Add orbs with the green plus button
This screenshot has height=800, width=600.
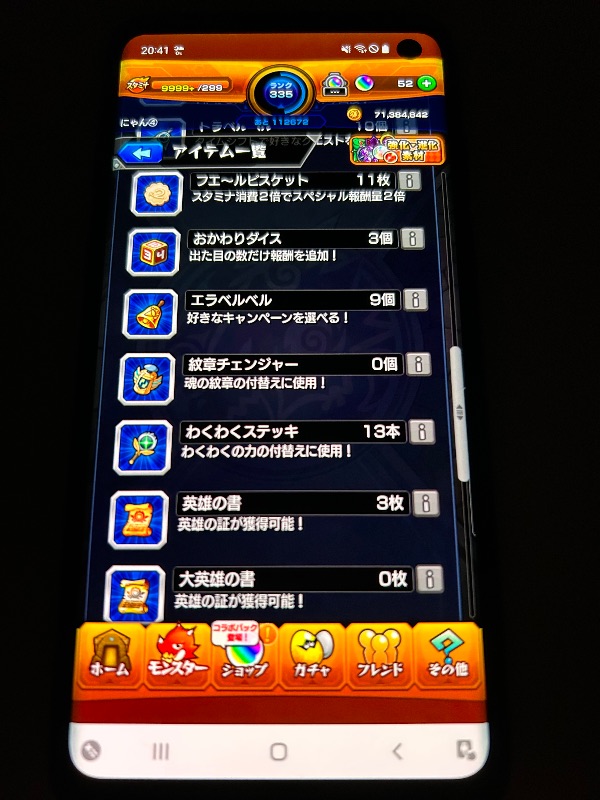(428, 83)
